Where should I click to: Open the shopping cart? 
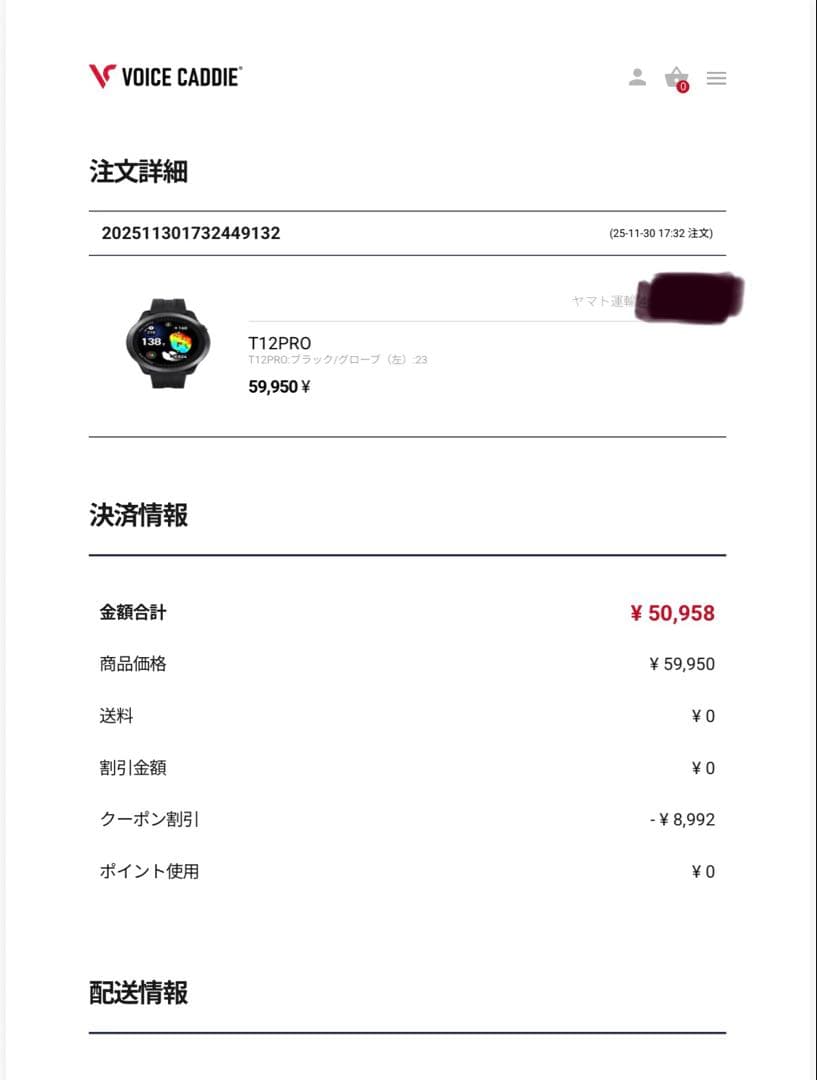click(x=677, y=77)
